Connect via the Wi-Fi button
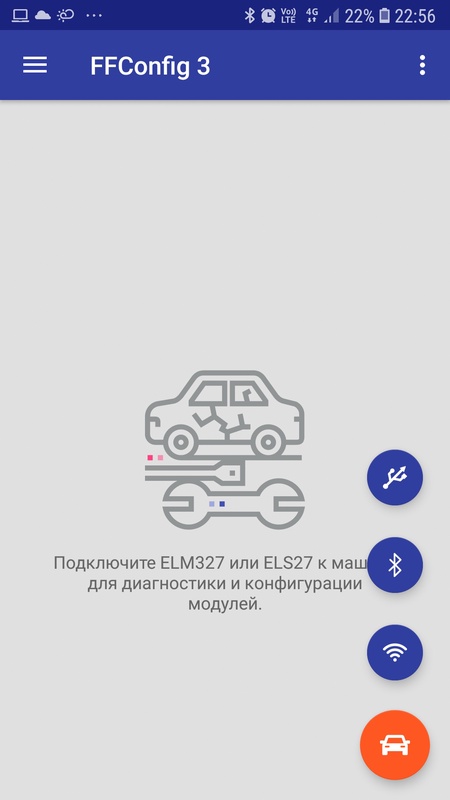Image resolution: width=450 pixels, height=800 pixels. tap(395, 653)
